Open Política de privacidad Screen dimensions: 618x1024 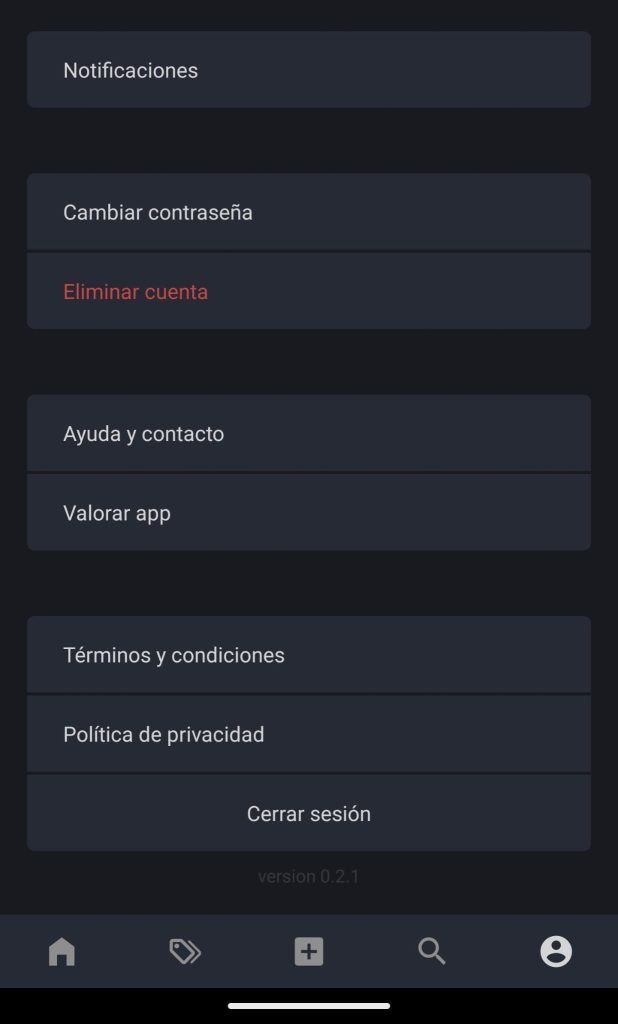308,734
